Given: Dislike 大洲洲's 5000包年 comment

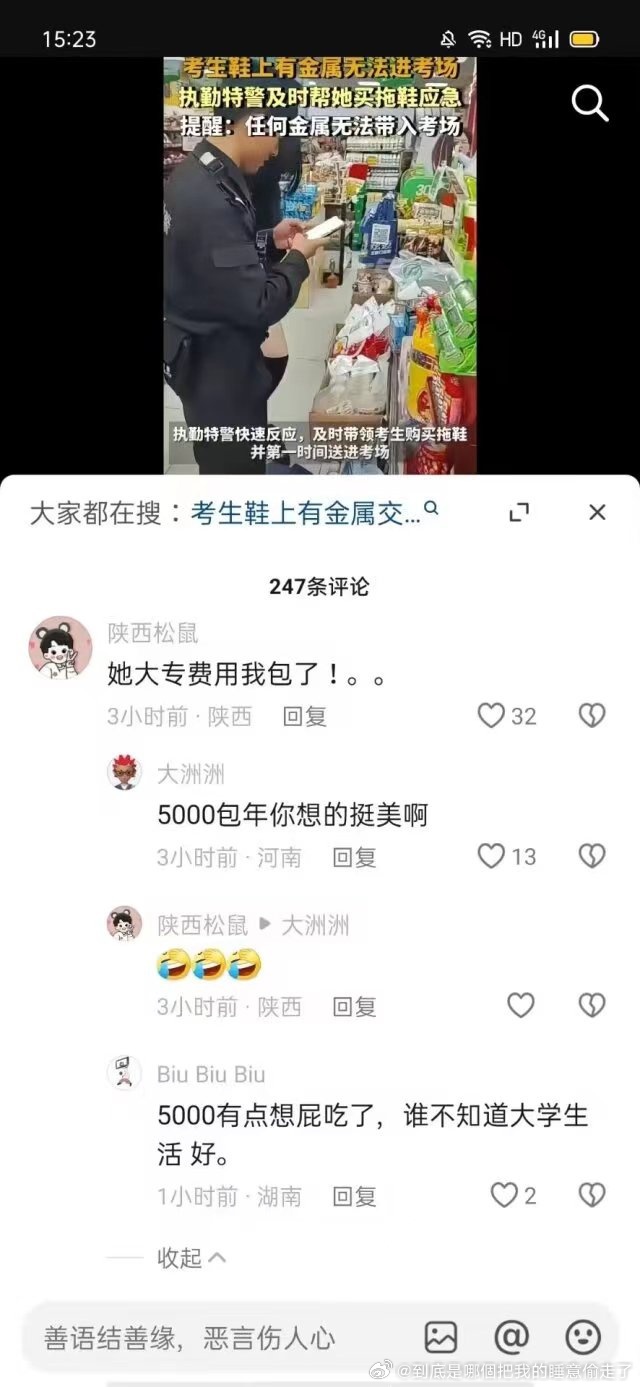Looking at the screenshot, I should point(592,857).
